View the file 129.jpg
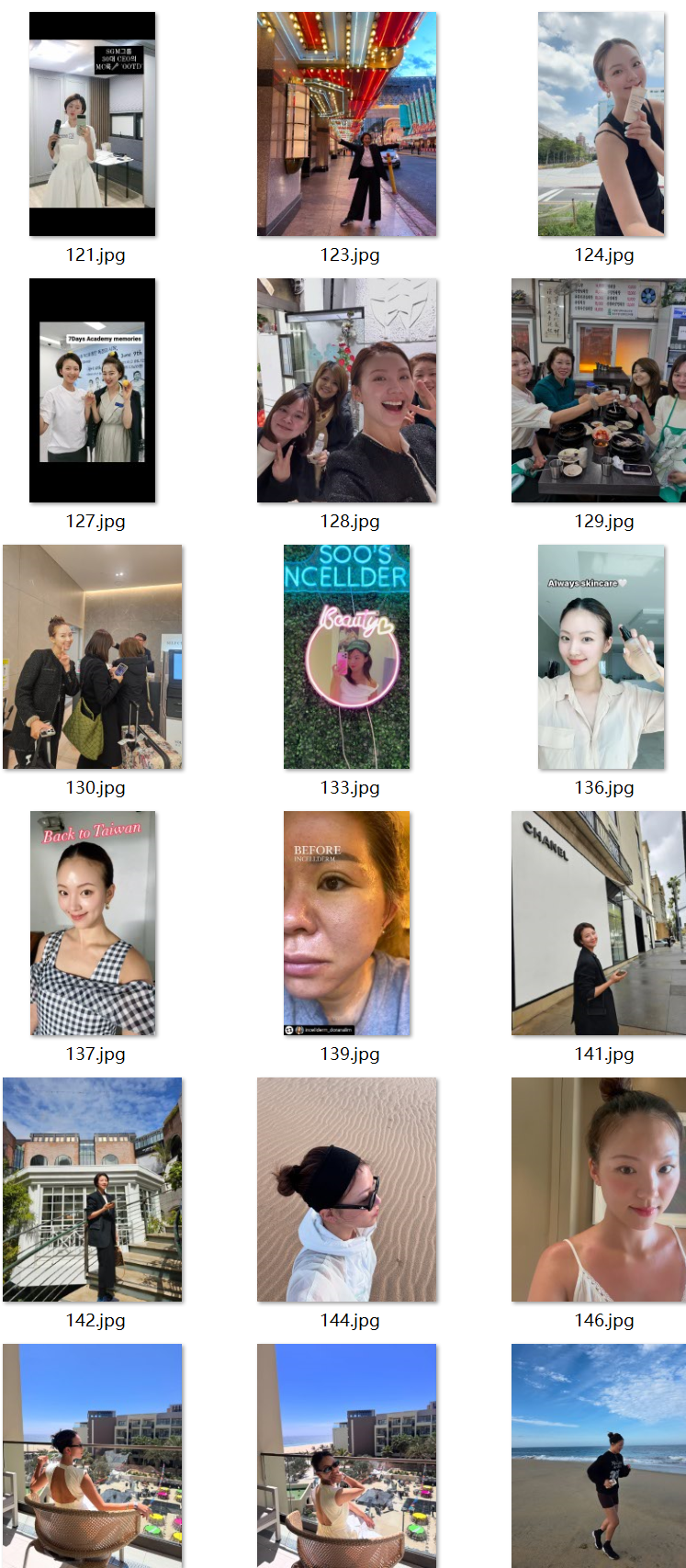Image resolution: width=686 pixels, height=1568 pixels. point(599,390)
